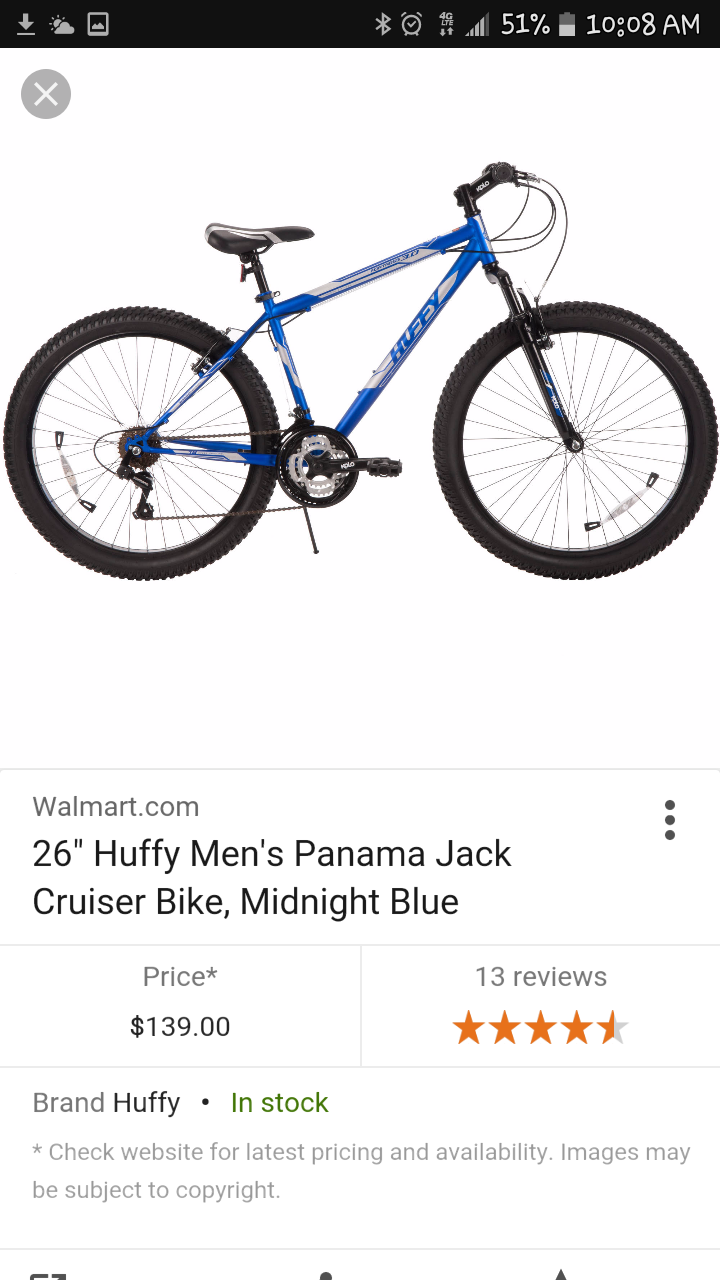This screenshot has width=720, height=1280.
Task: Open the three-dot overflow menu
Action: pos(669,819)
